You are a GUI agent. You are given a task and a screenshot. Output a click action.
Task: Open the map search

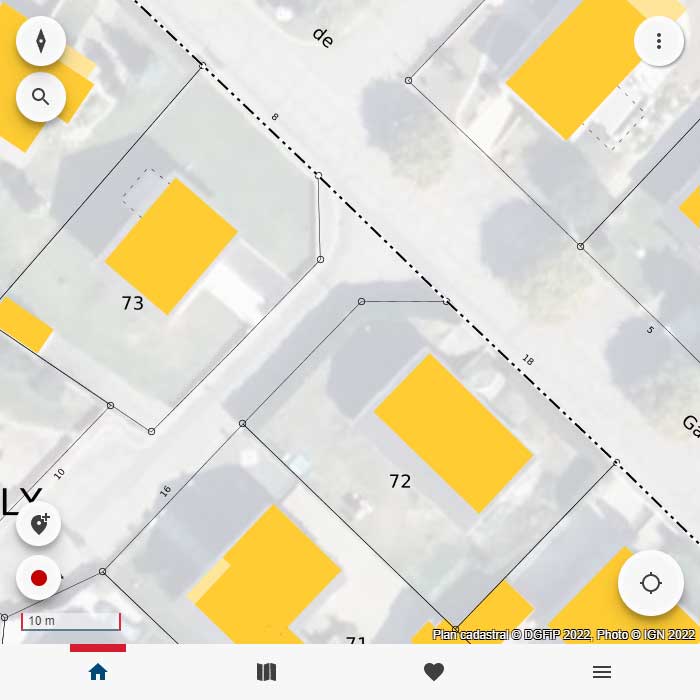[41, 97]
